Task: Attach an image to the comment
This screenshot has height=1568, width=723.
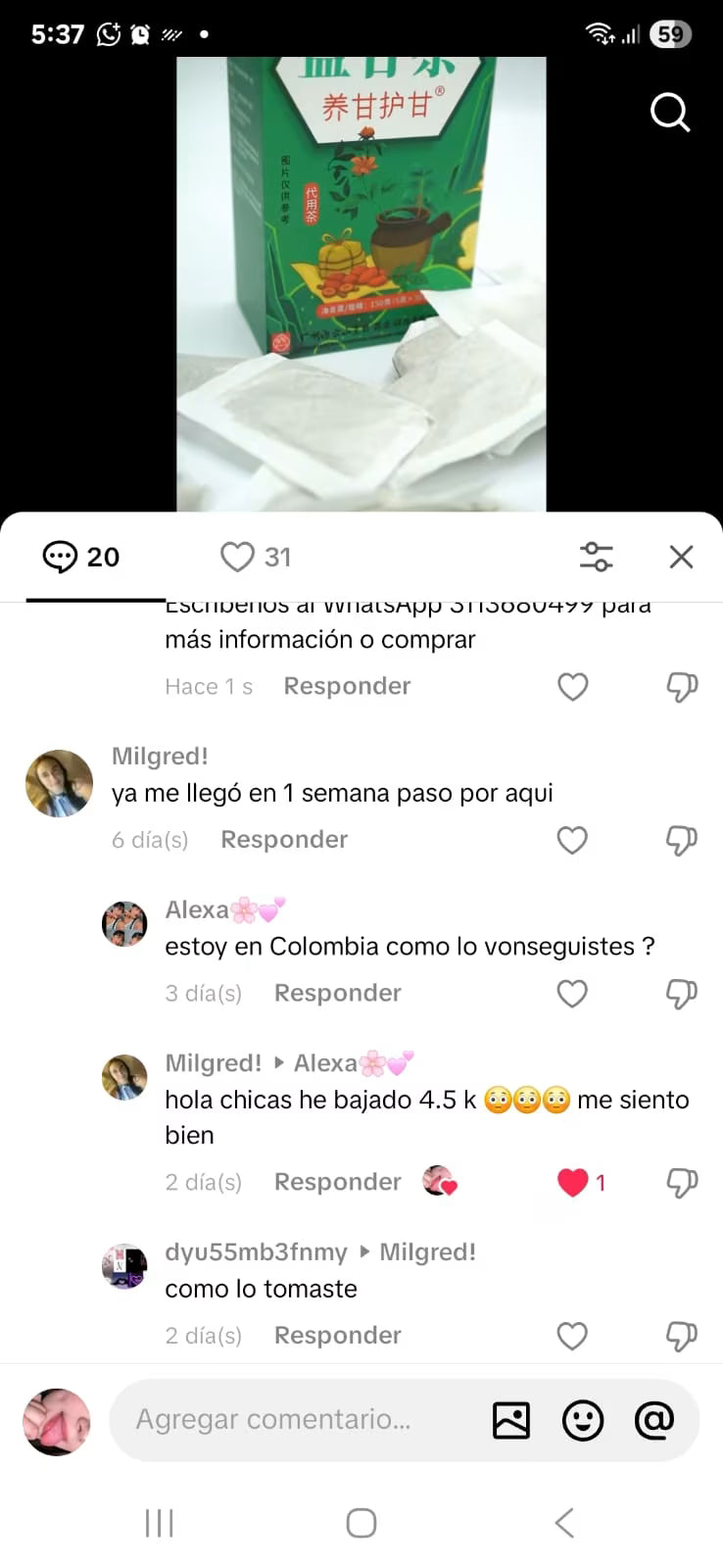Action: coord(510,1420)
